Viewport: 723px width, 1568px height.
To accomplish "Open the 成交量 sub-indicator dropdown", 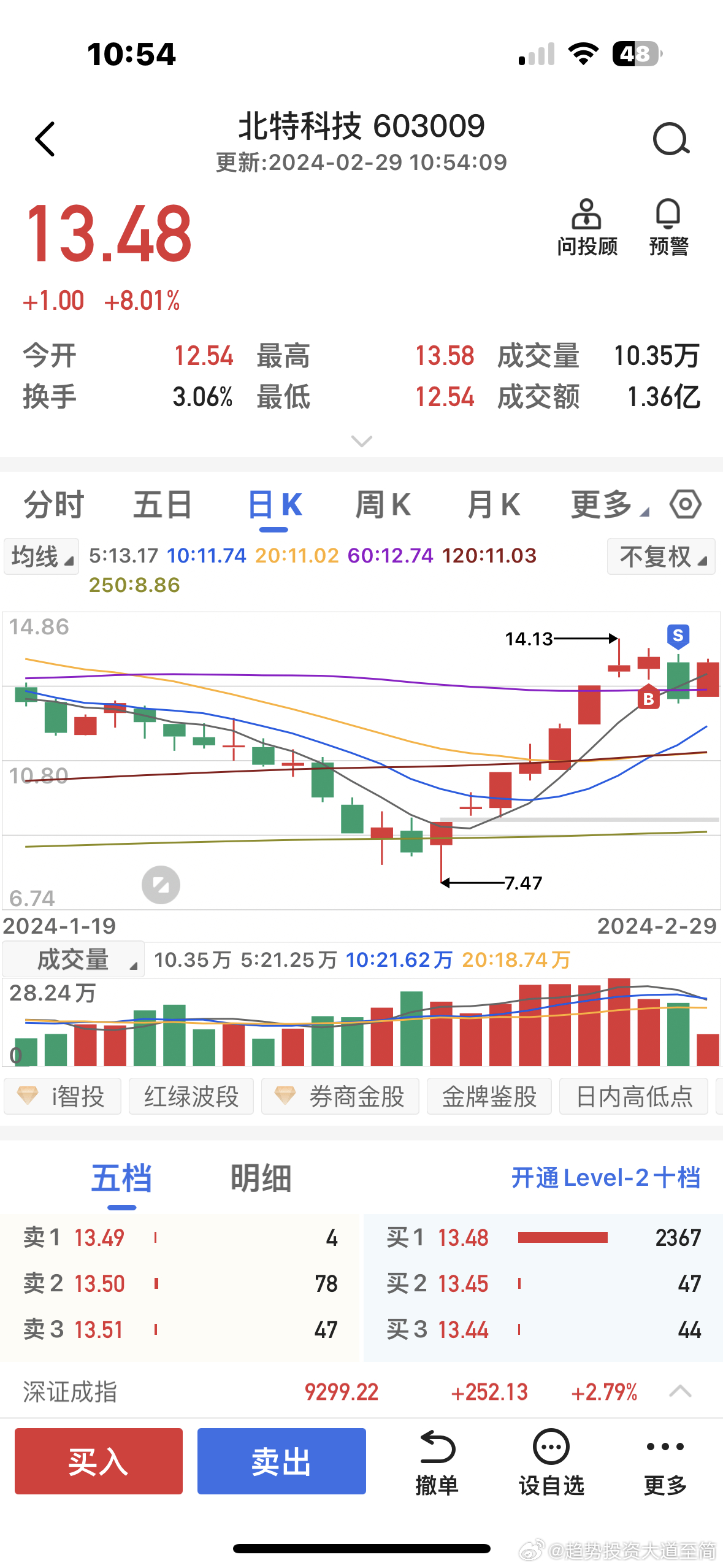I will (x=74, y=959).
